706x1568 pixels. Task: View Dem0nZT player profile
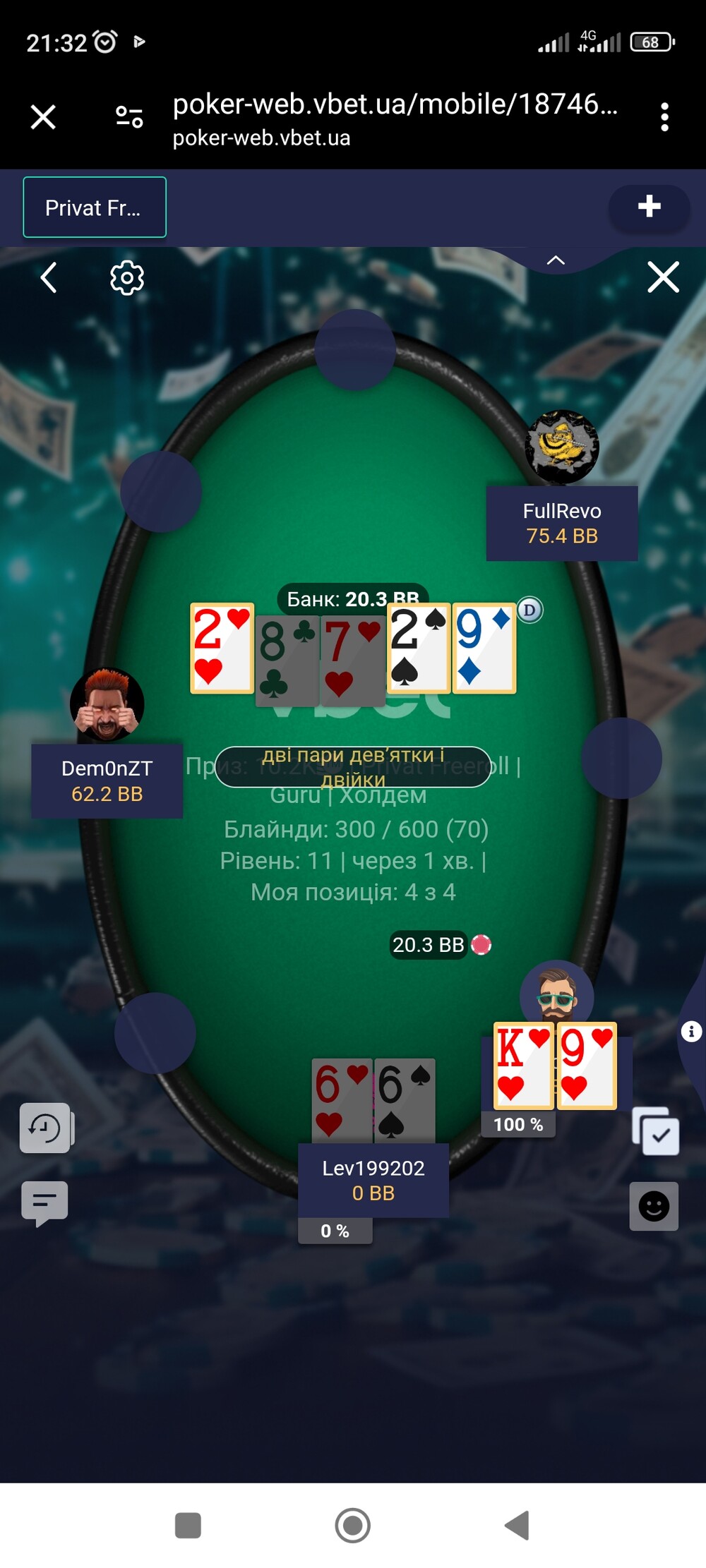(107, 704)
